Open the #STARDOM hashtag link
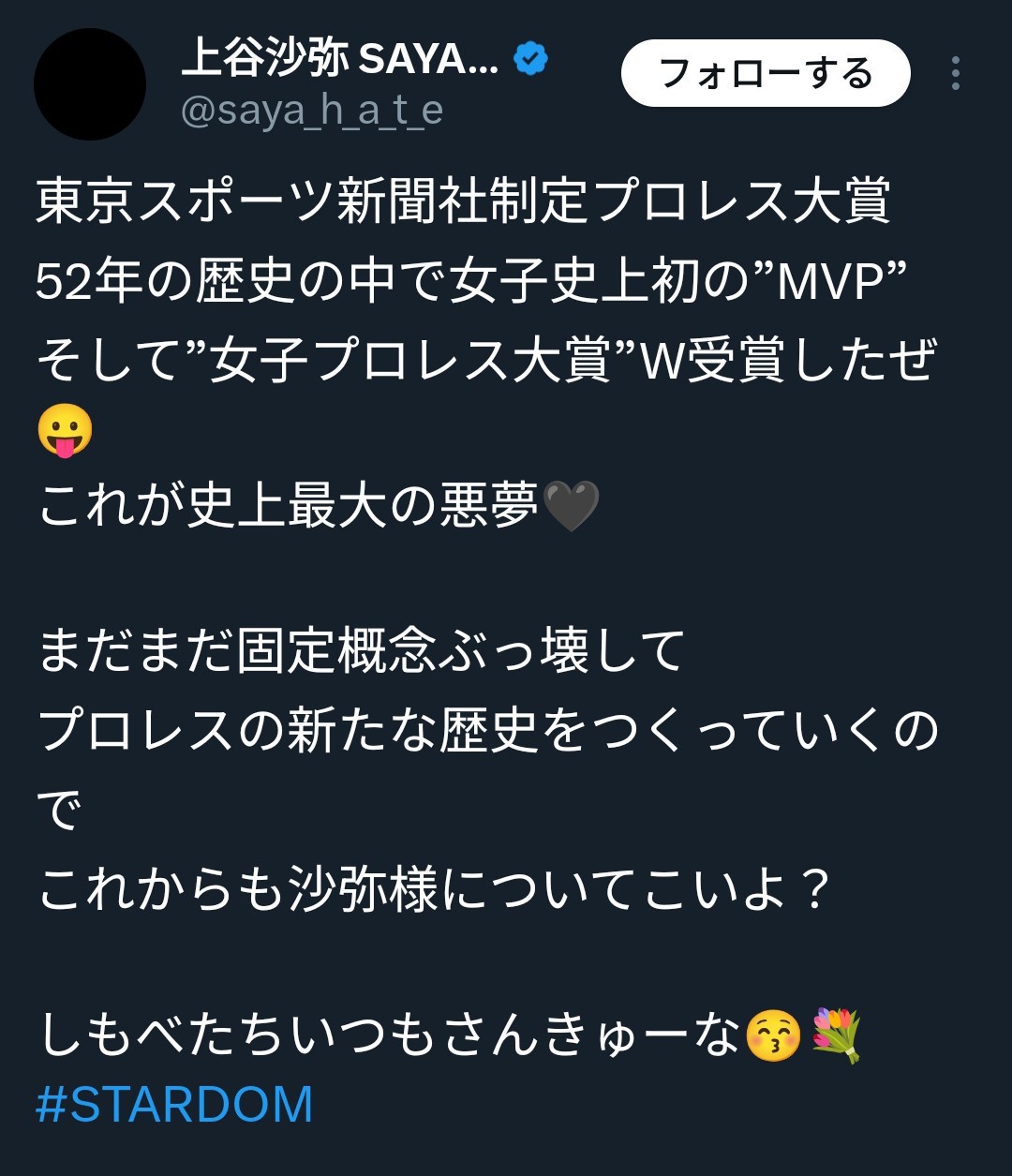Viewport: 1012px width, 1176px height. tap(174, 1104)
